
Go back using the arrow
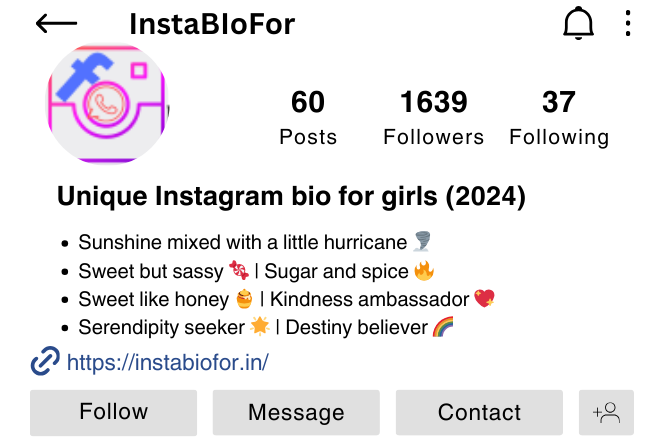[x=56, y=24]
